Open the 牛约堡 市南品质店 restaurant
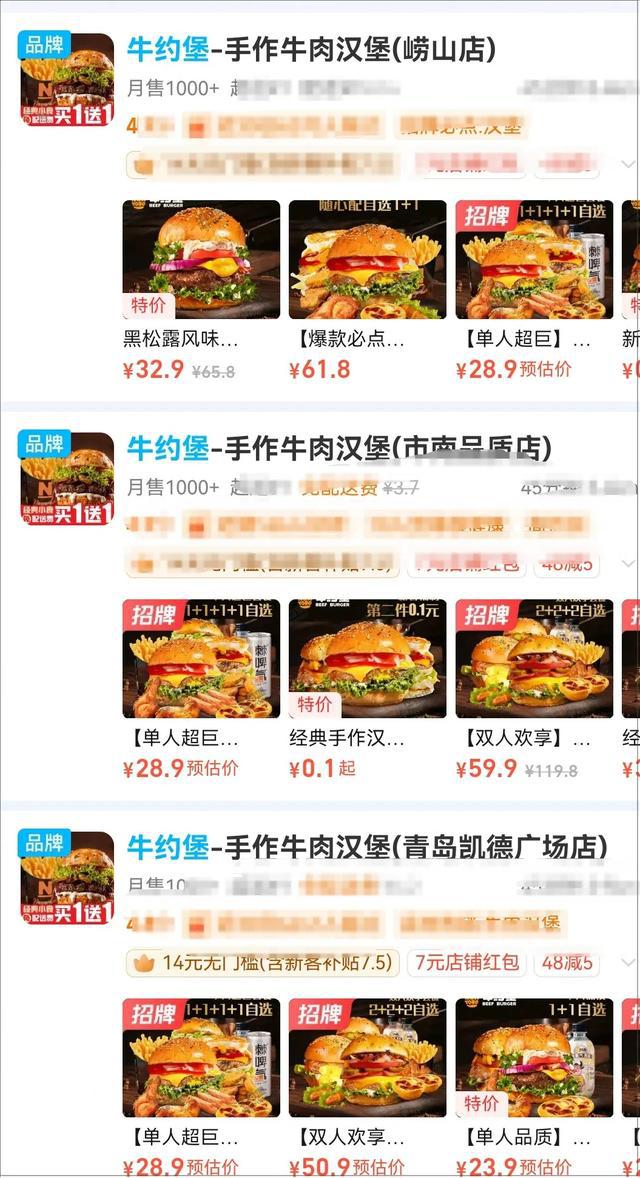The height and width of the screenshot is (1178, 640). 338,448
